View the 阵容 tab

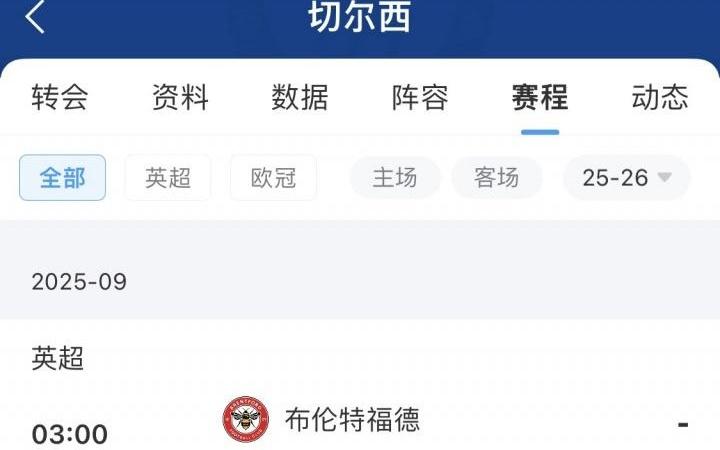[420, 98]
